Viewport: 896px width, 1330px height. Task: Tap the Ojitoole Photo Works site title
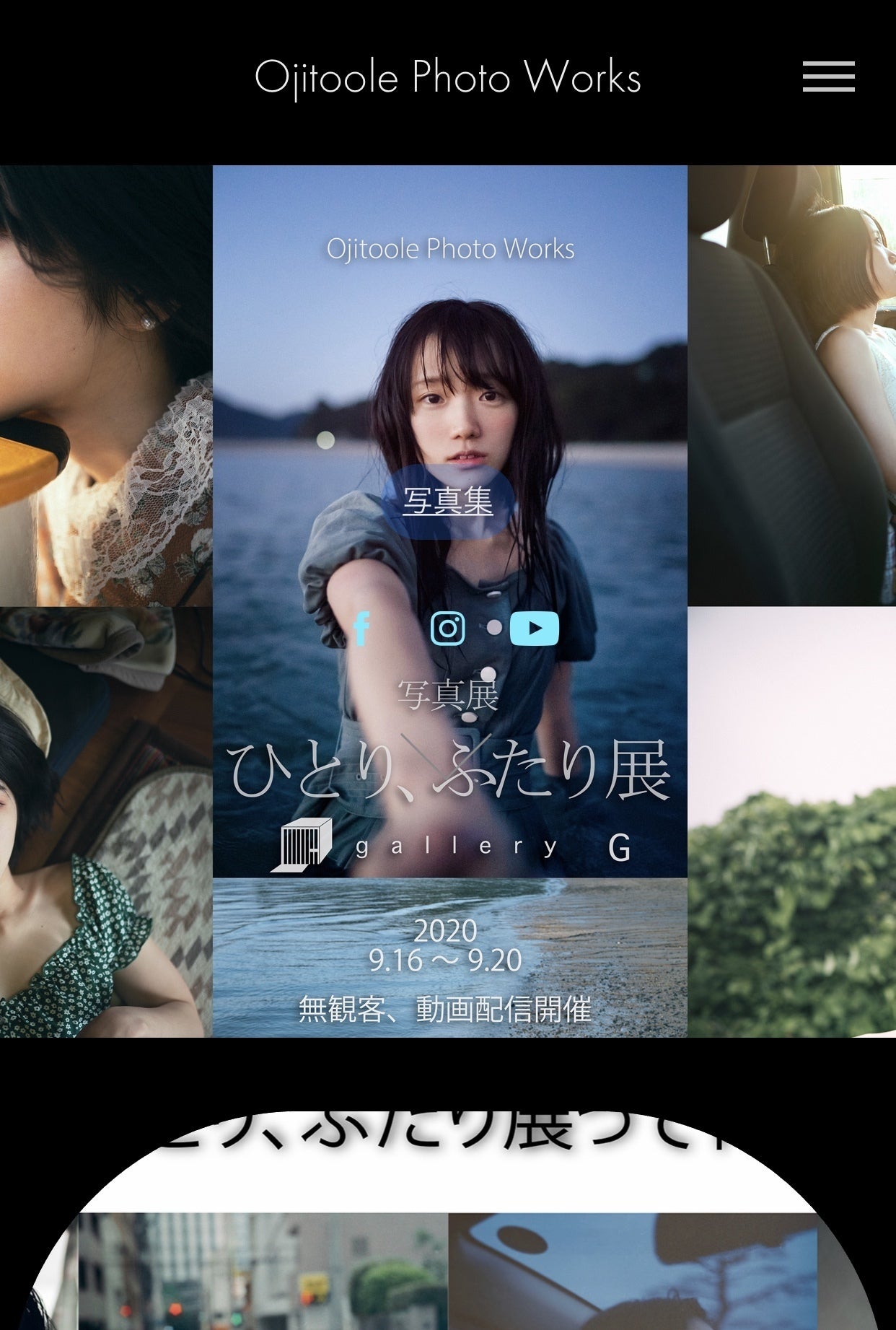point(447,78)
